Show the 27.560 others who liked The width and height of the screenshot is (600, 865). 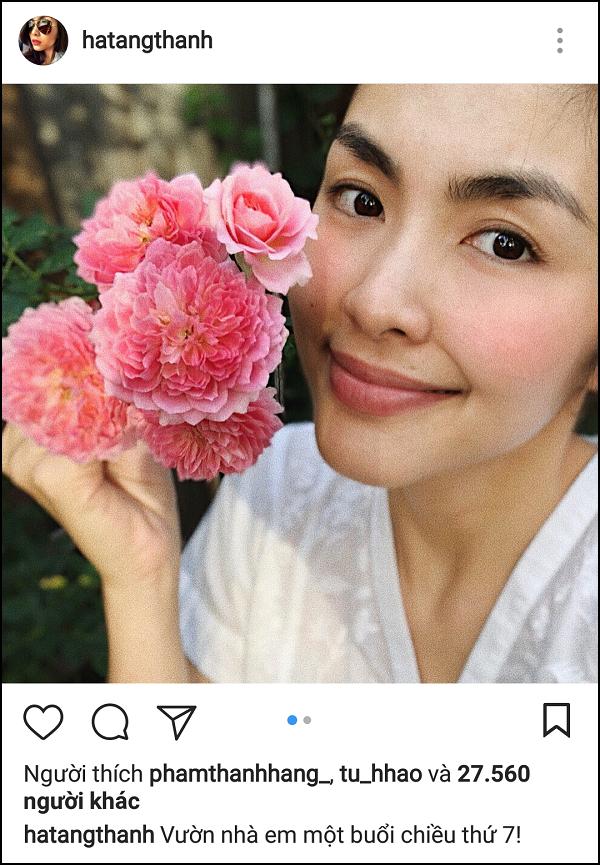tap(493, 774)
